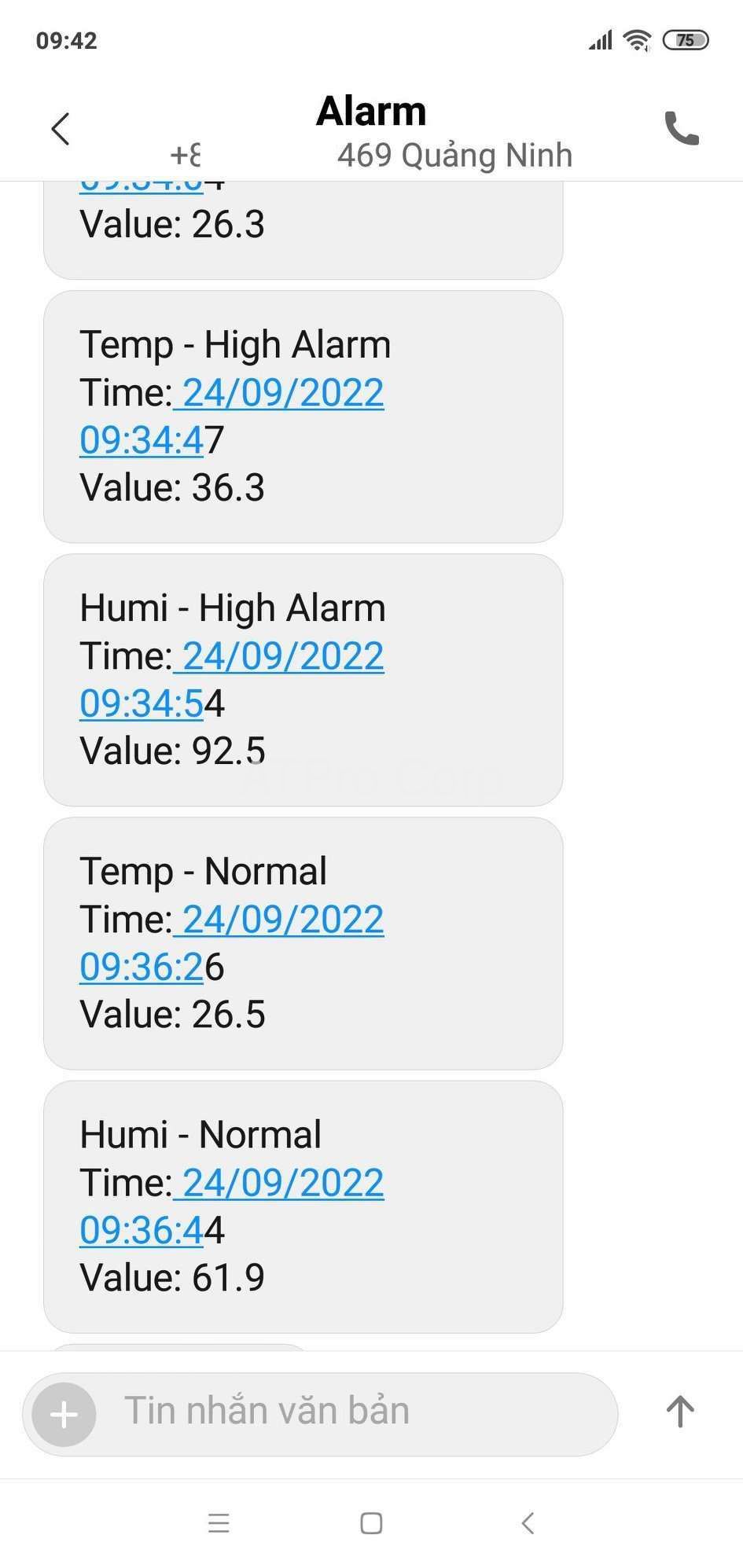Go back to the conversation list

click(61, 129)
